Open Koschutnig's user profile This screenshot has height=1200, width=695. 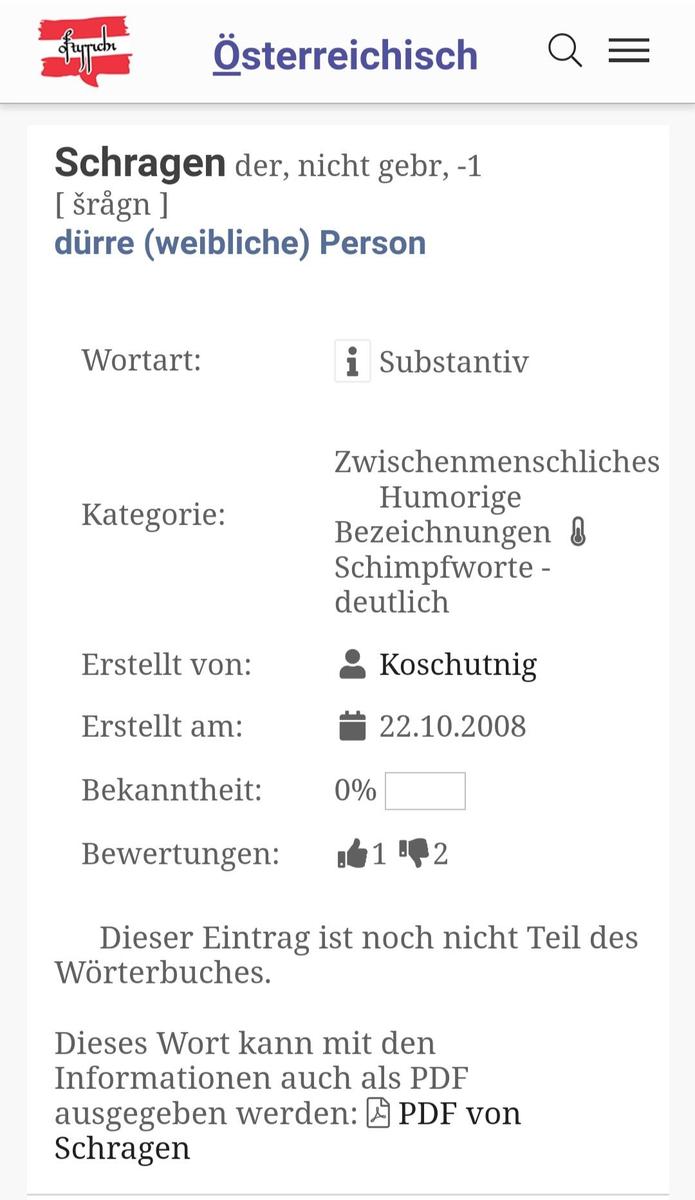[x=457, y=665]
